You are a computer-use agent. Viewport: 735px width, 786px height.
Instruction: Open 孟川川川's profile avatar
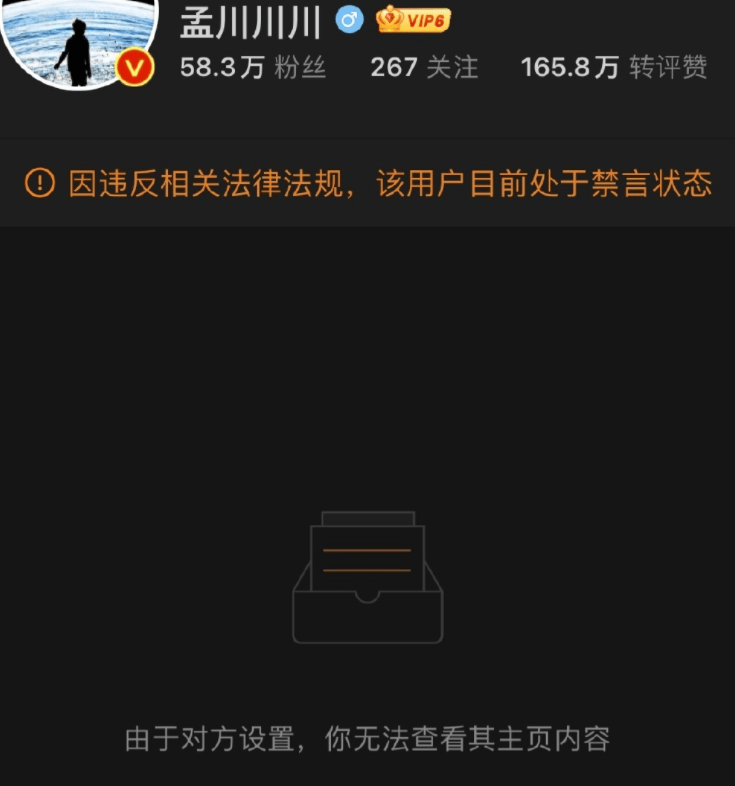coord(80,42)
